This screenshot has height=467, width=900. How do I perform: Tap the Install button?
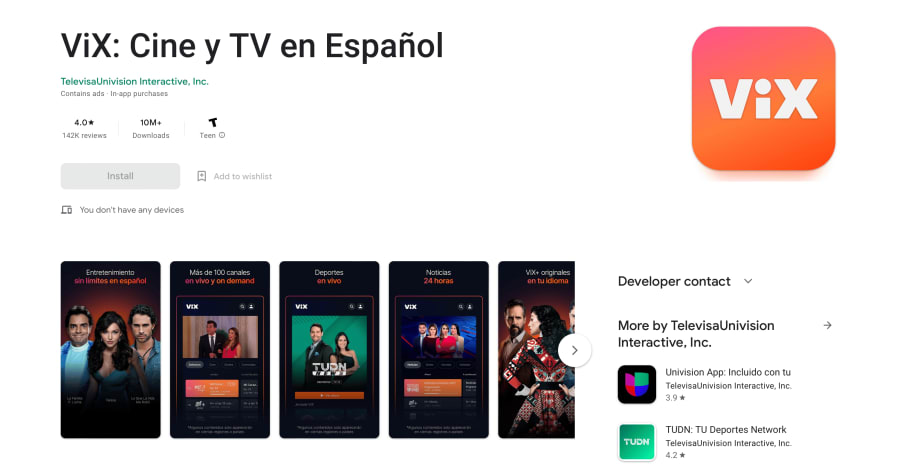coord(120,176)
